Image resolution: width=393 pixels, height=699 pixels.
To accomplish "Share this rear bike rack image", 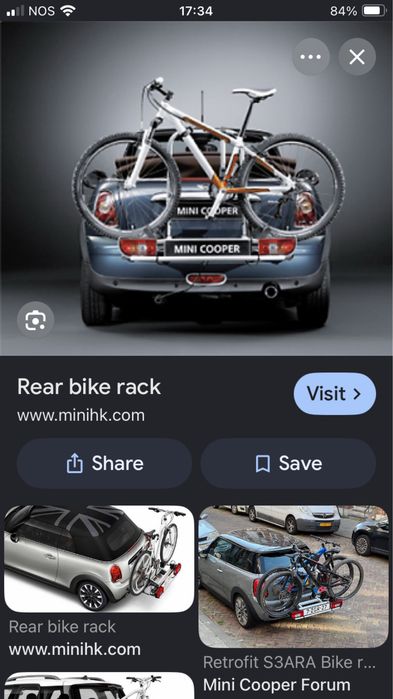I will [x=104, y=463].
